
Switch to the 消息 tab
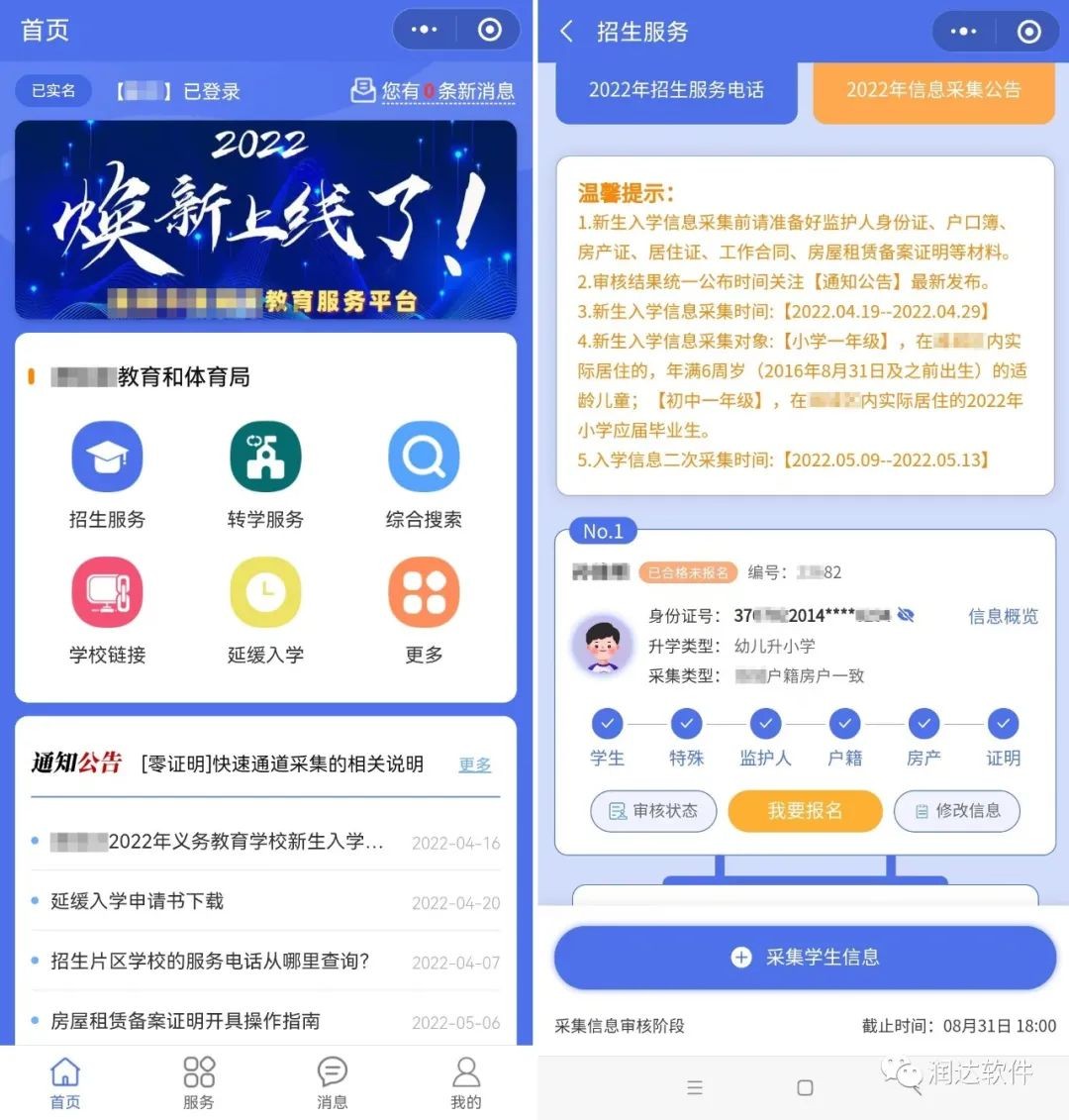click(x=332, y=1082)
